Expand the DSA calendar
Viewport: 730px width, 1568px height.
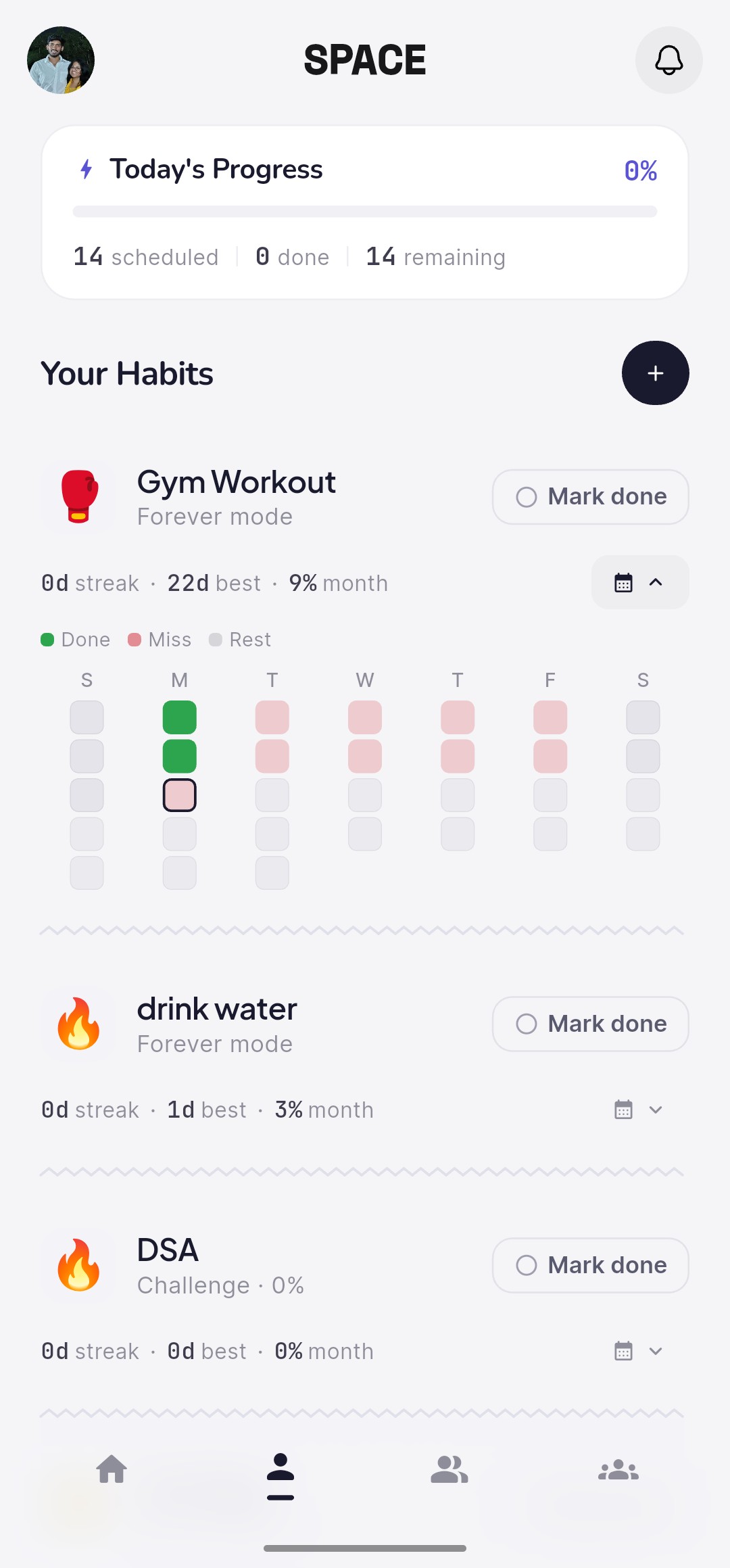[x=639, y=1351]
